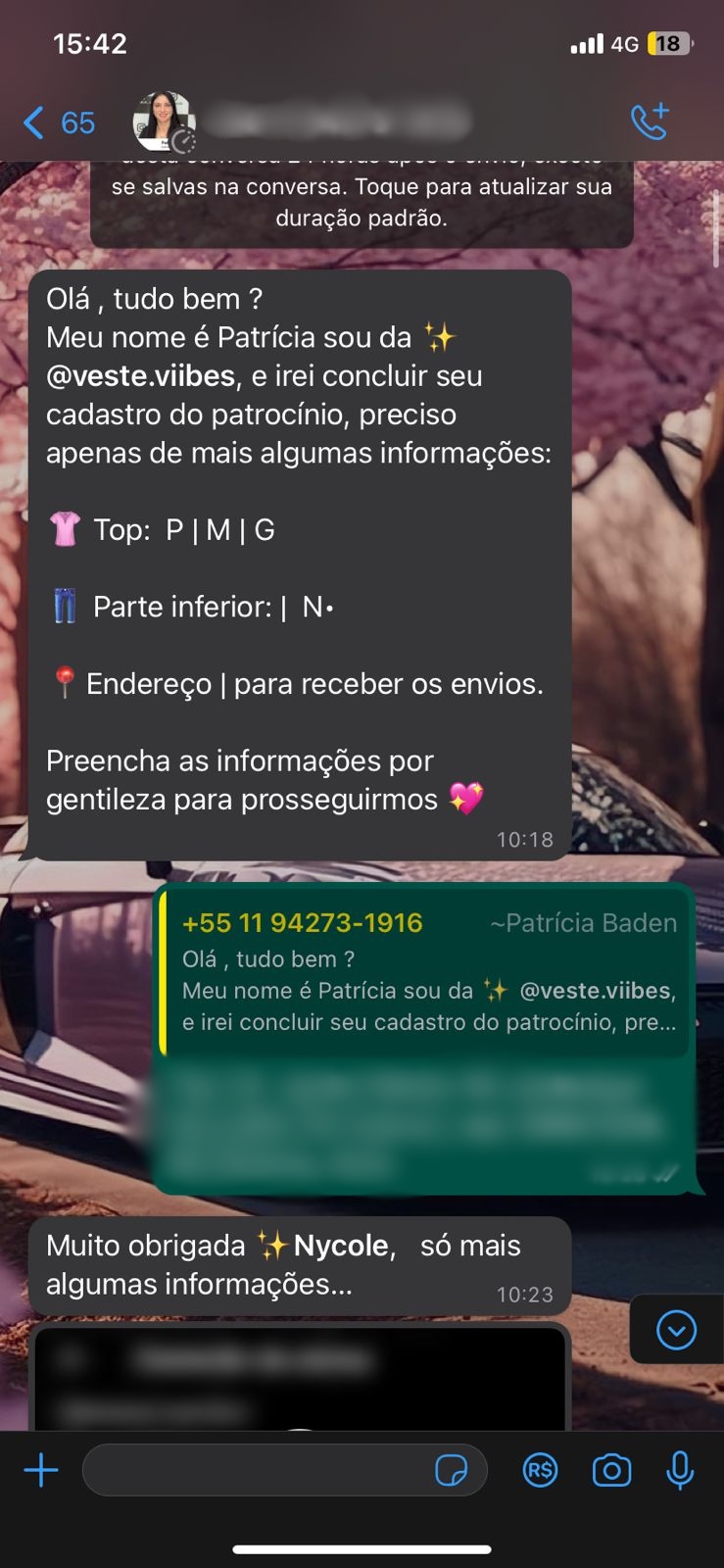Open the contact's profile photo
Screen dimensions: 724x1568
(x=164, y=122)
